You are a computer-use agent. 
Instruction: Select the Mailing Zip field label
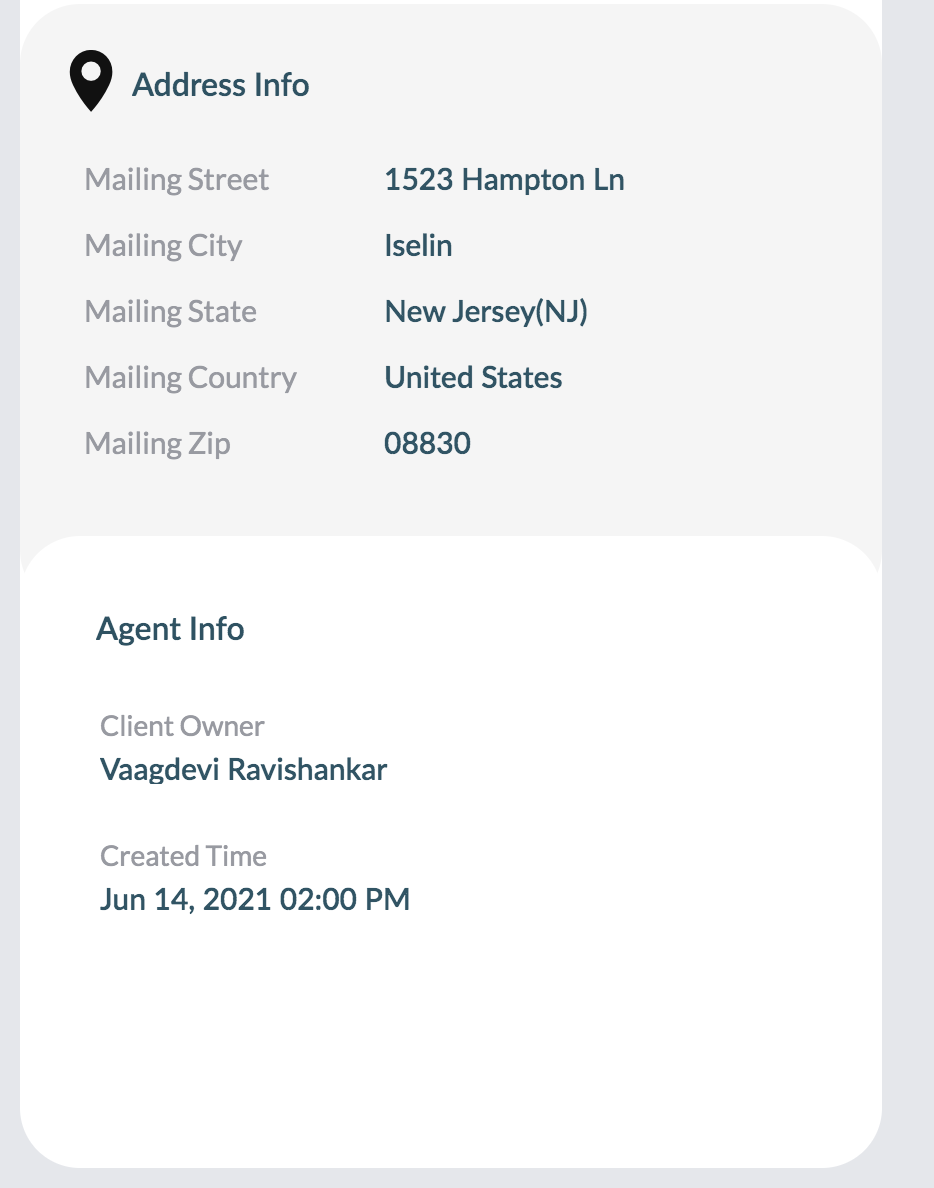tap(158, 443)
